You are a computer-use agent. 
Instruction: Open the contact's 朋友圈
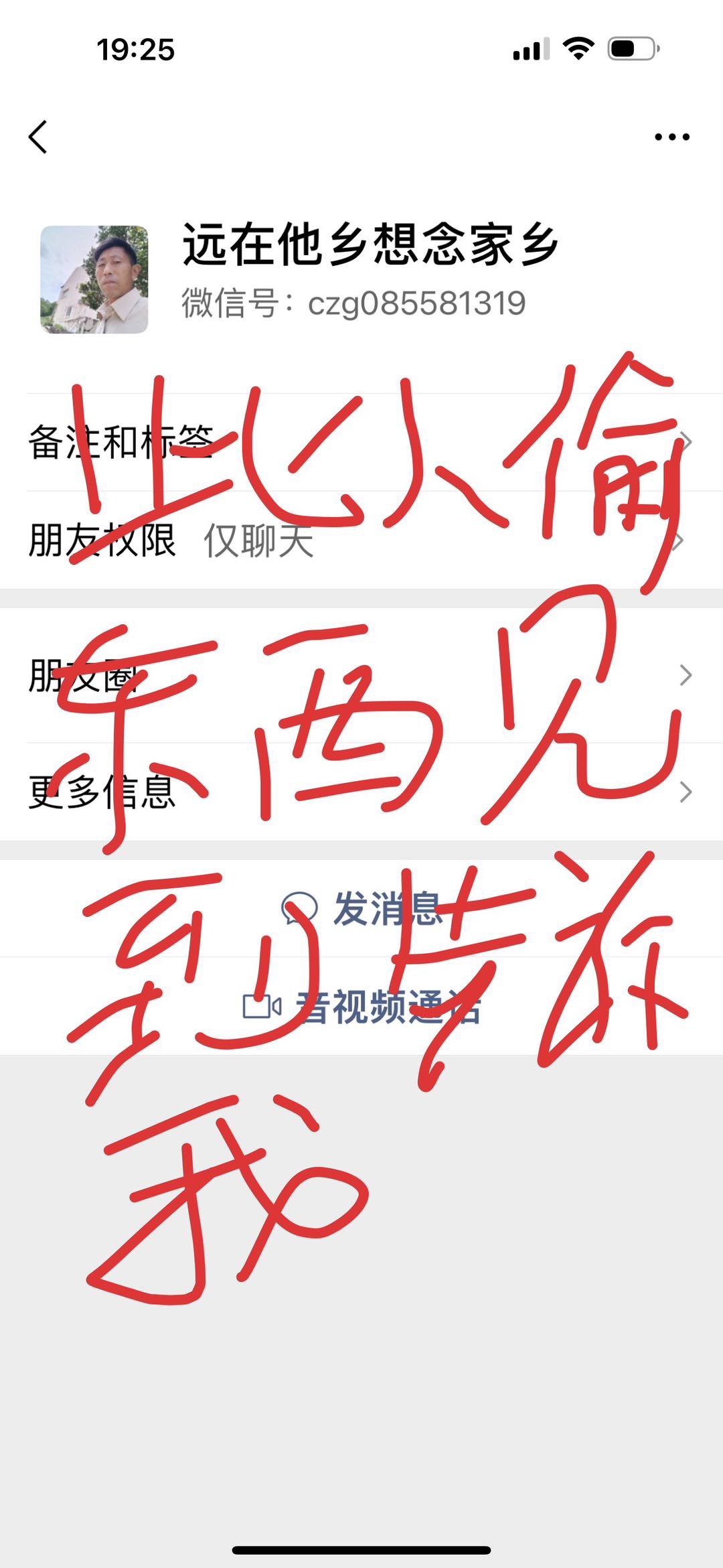[x=361, y=675]
